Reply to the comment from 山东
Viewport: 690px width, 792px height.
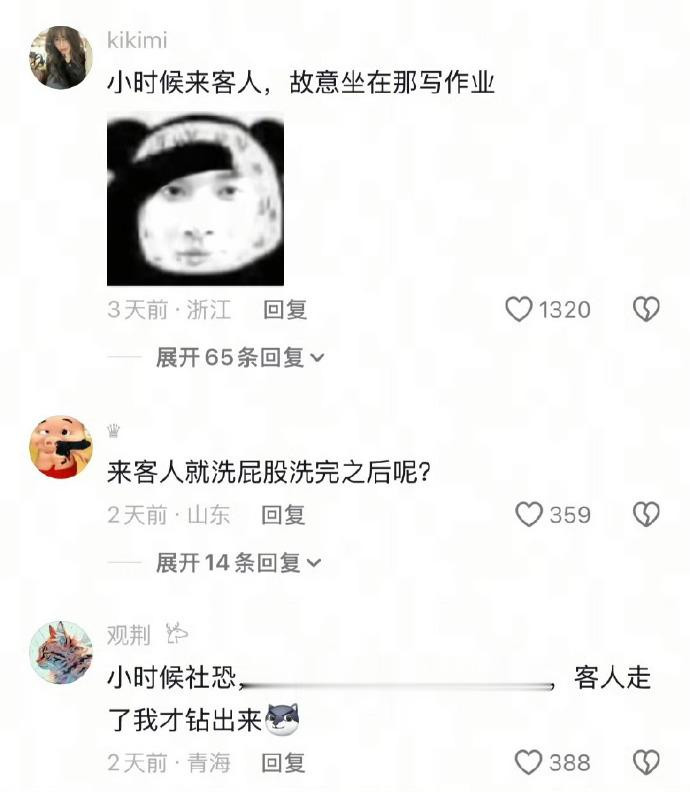click(283, 515)
